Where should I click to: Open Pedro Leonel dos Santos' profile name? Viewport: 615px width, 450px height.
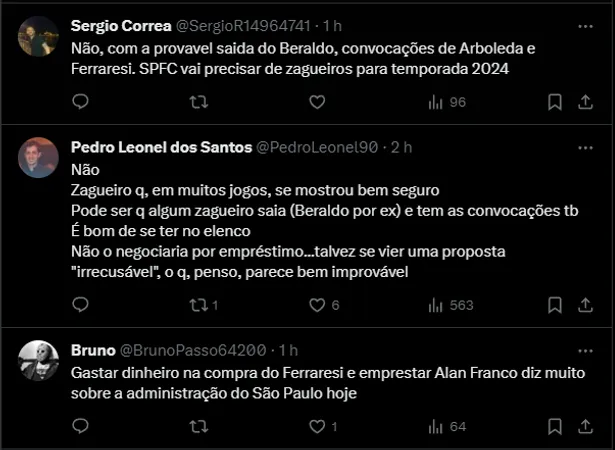point(161,147)
